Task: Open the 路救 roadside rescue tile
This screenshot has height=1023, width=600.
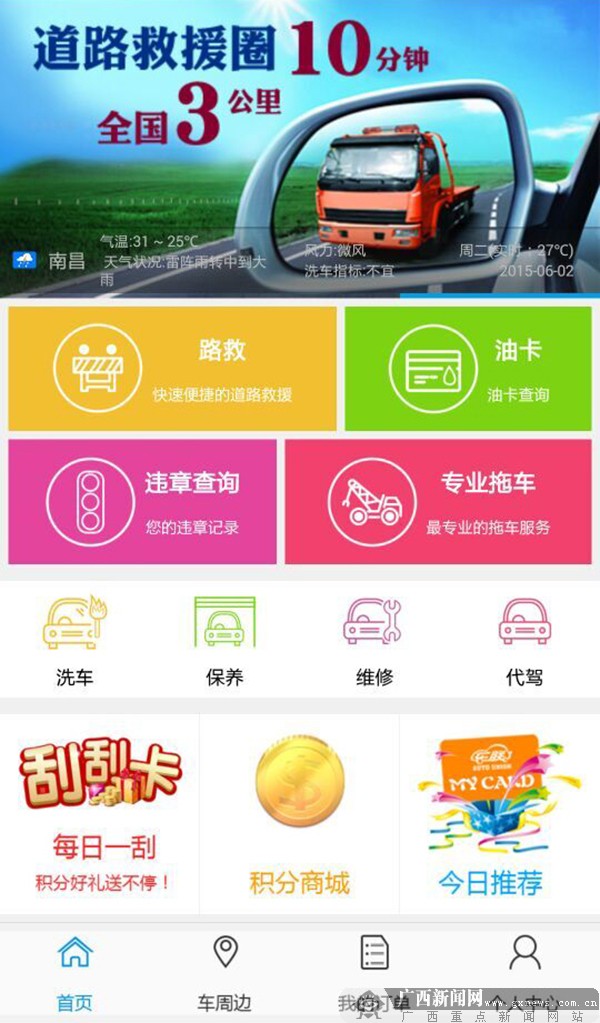Action: [172, 368]
